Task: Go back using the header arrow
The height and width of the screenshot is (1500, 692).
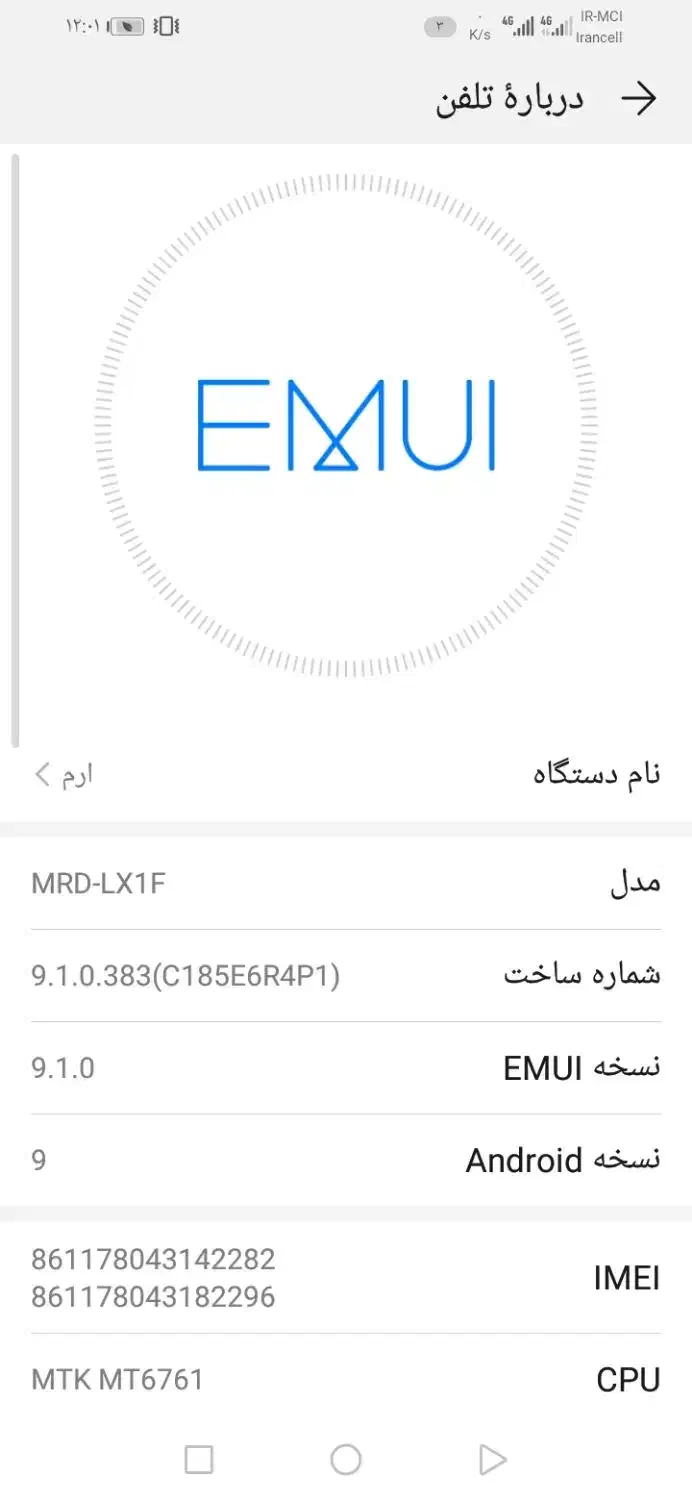Action: point(638,98)
